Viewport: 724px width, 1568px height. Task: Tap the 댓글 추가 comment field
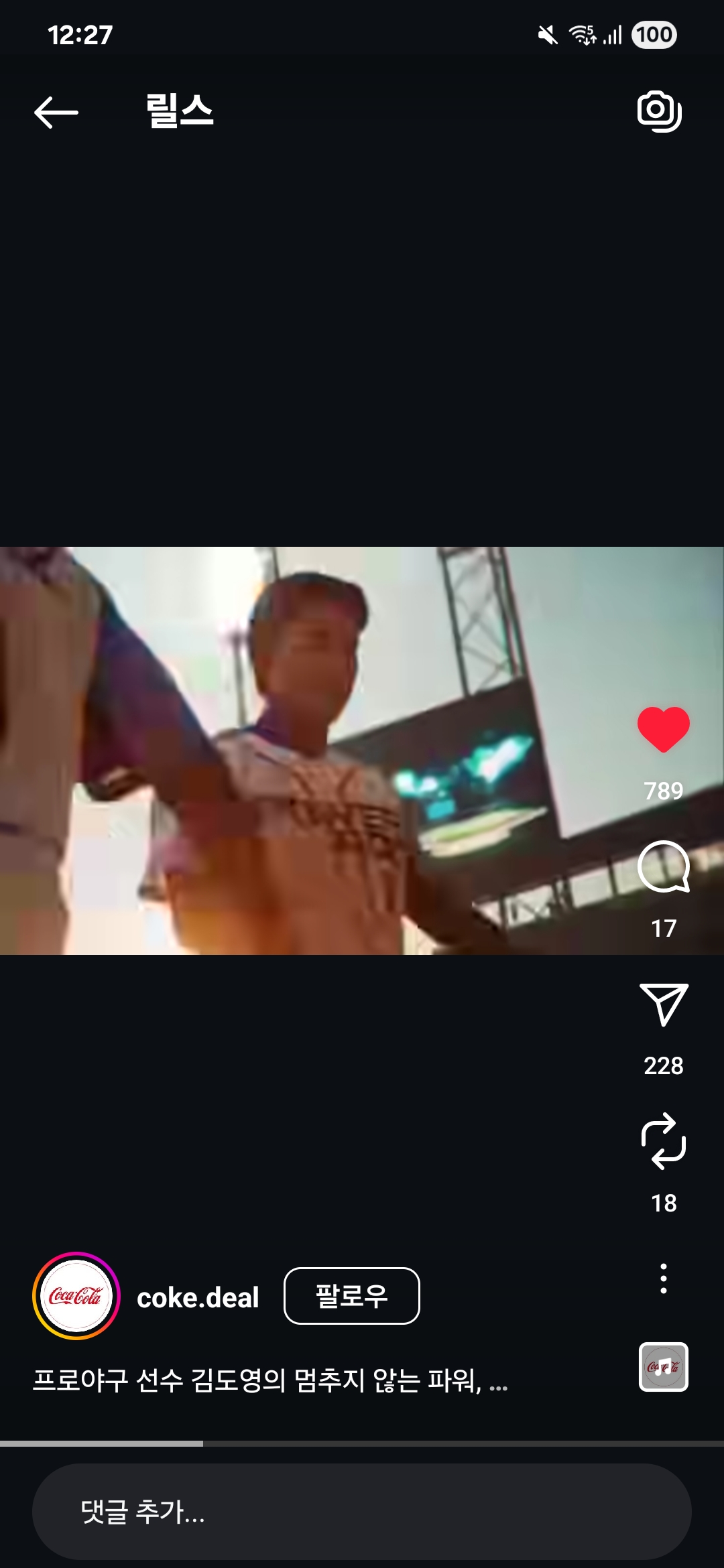tap(362, 1512)
